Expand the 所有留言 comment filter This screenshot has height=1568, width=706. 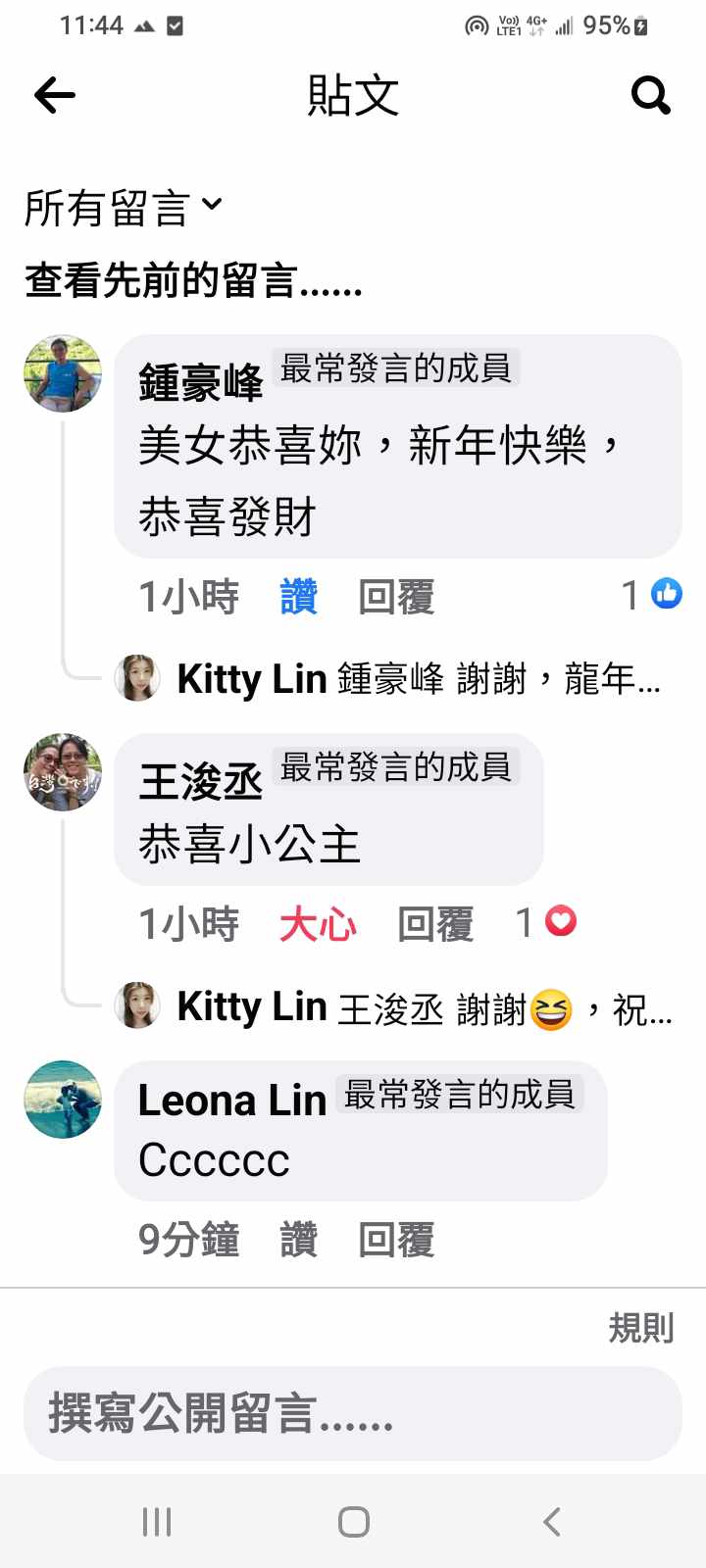124,208
